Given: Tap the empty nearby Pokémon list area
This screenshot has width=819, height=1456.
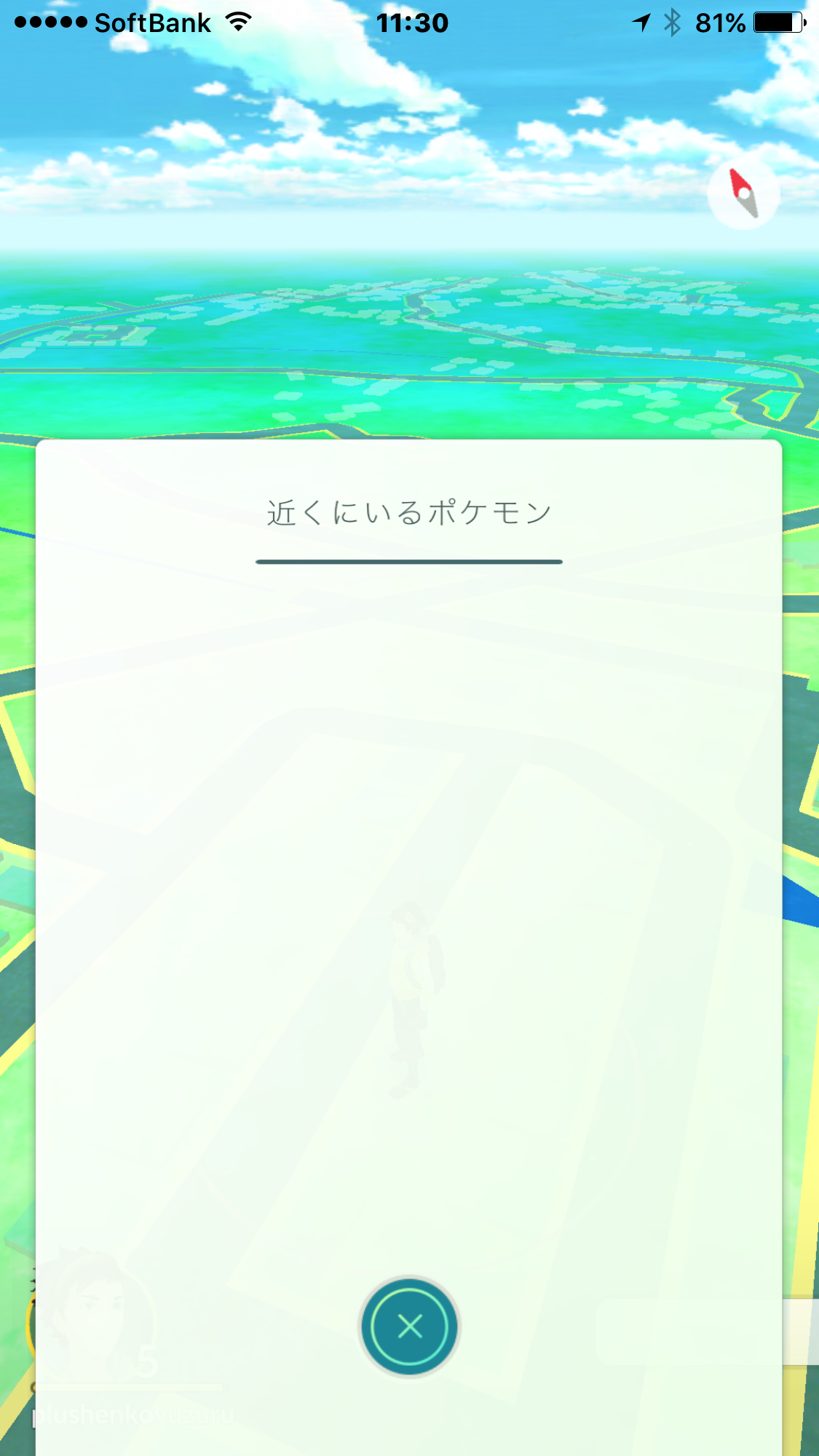Looking at the screenshot, I should 409,873.
